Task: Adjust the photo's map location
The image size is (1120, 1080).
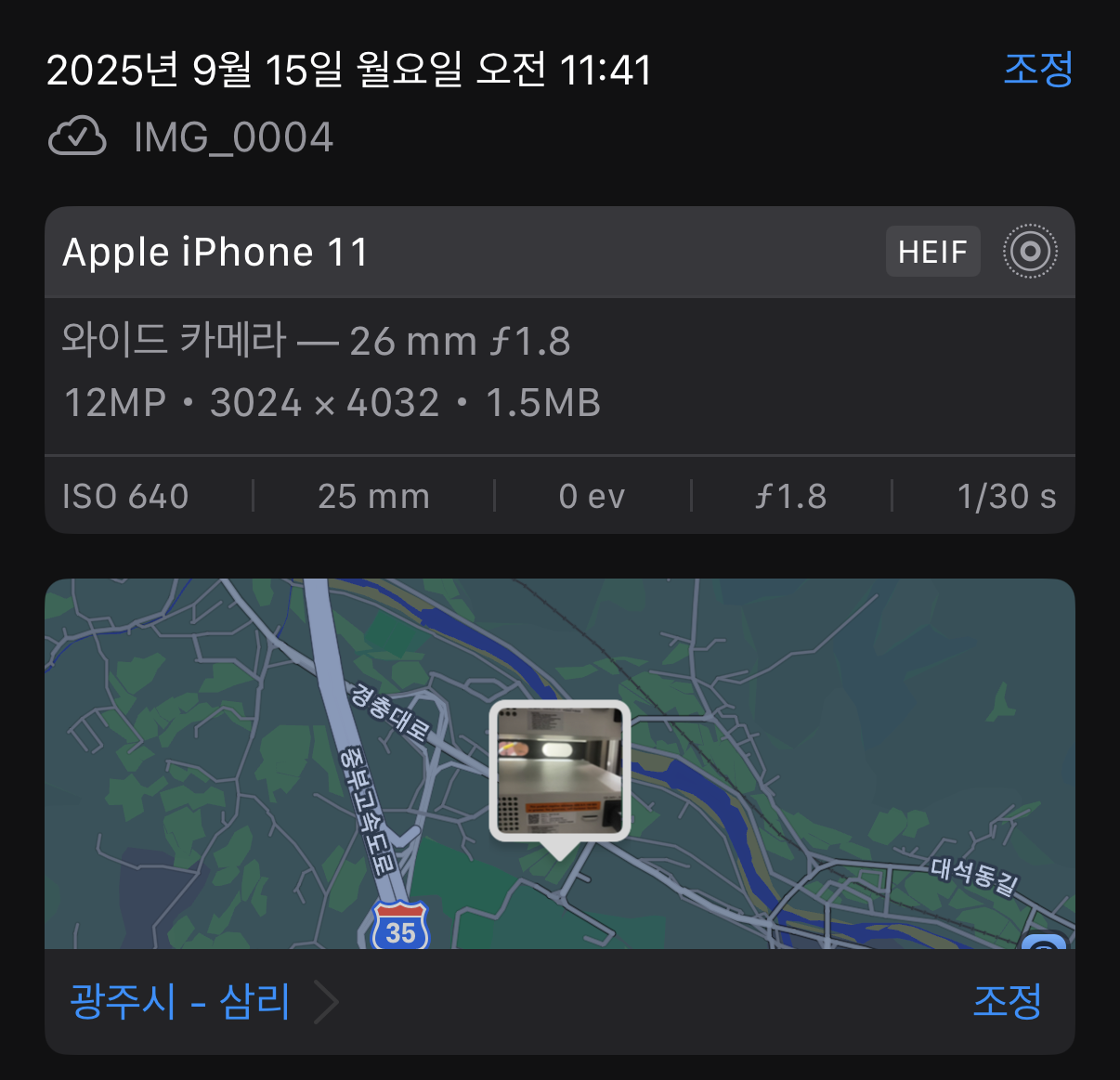Action: coord(1007,1001)
